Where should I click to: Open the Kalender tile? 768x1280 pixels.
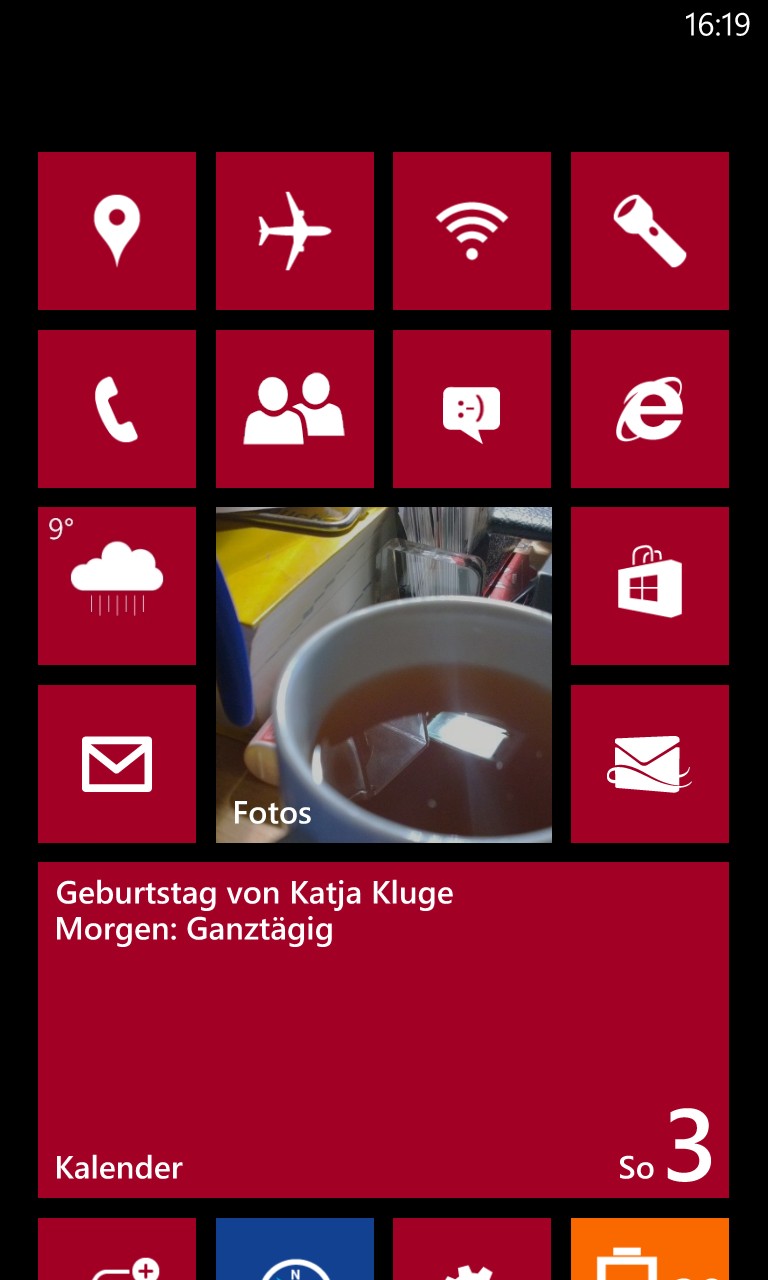[x=384, y=1030]
